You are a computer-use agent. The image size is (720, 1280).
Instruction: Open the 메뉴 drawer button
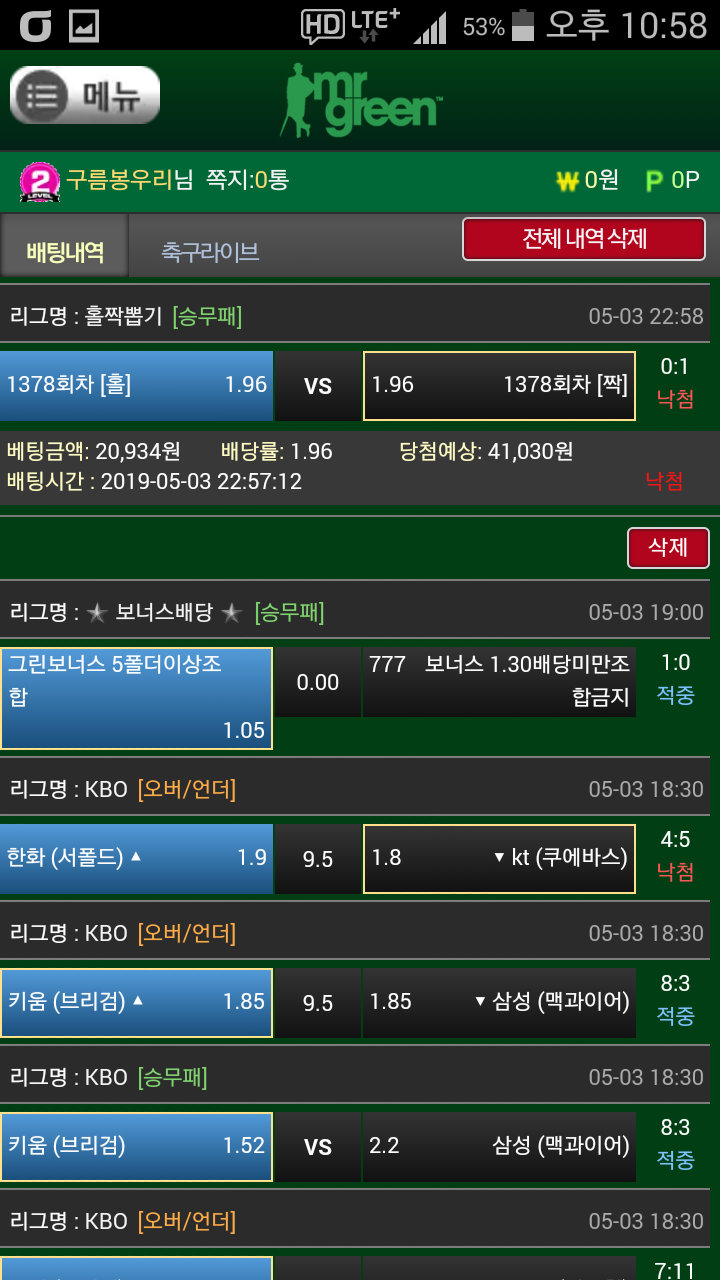pyautogui.click(x=85, y=96)
